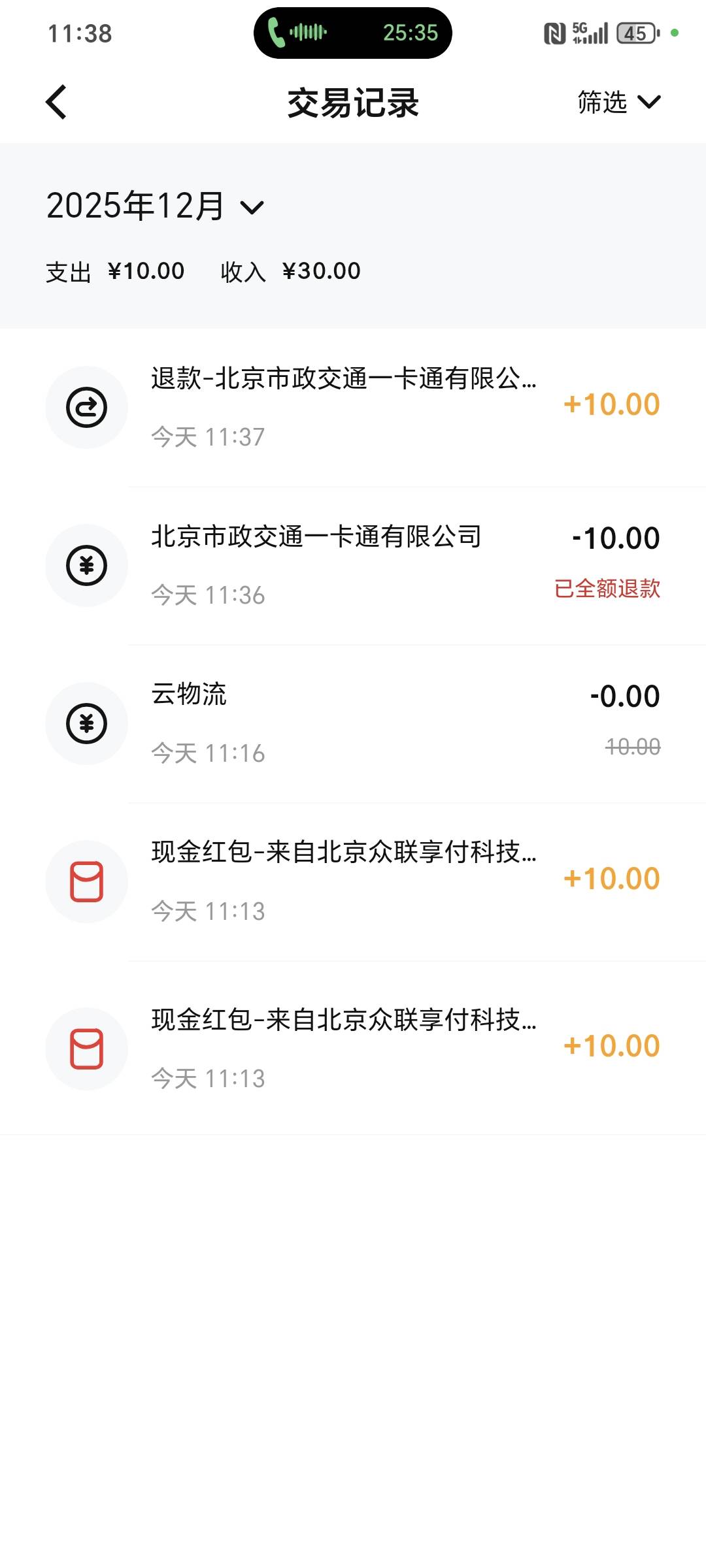Open the 筛选 filter dropdown
706x1568 pixels.
[618, 103]
